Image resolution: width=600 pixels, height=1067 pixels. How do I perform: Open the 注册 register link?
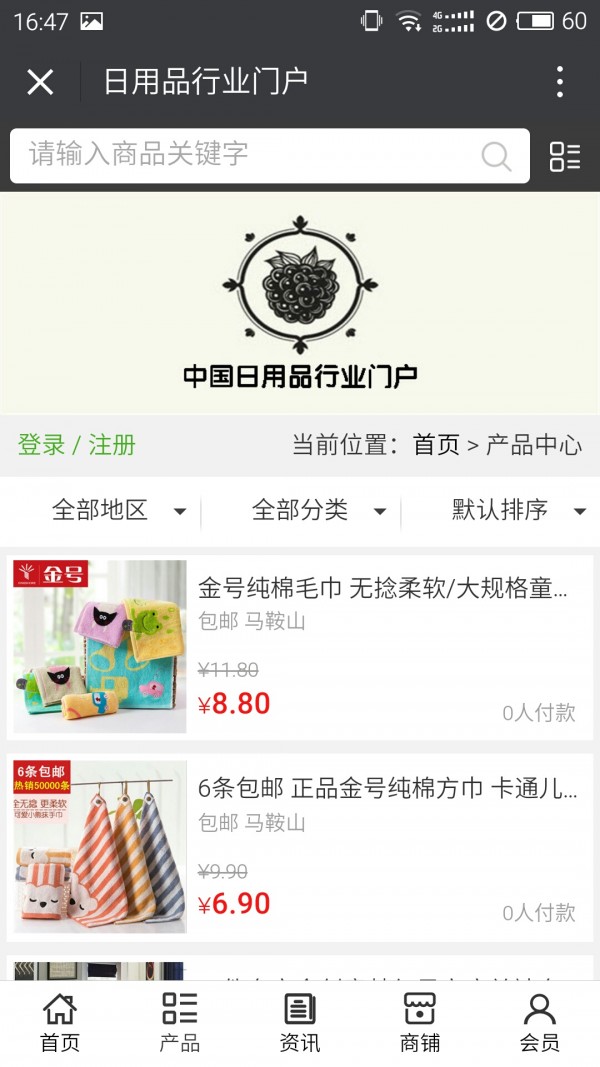point(112,445)
